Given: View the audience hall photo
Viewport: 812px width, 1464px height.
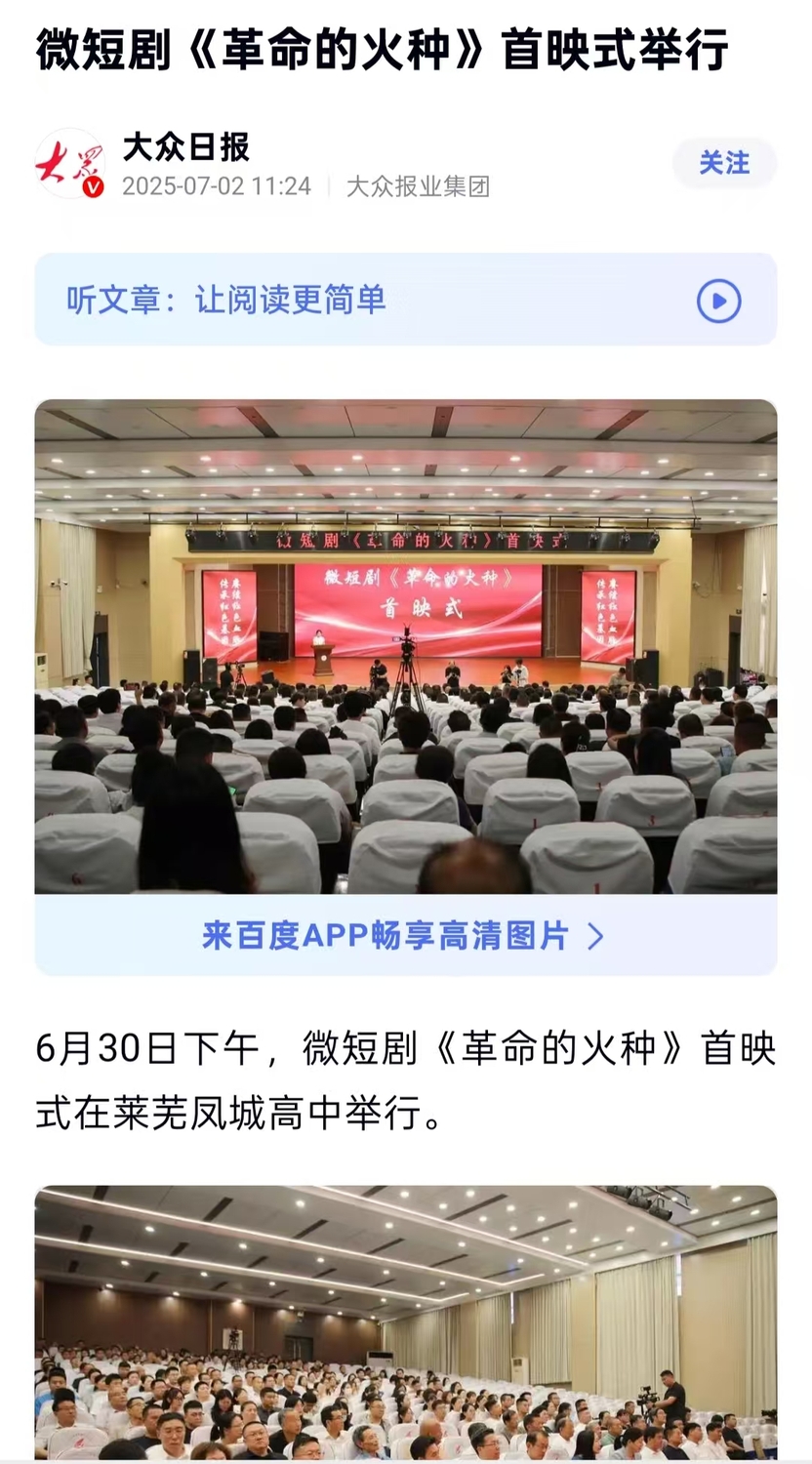Looking at the screenshot, I should [406, 1322].
